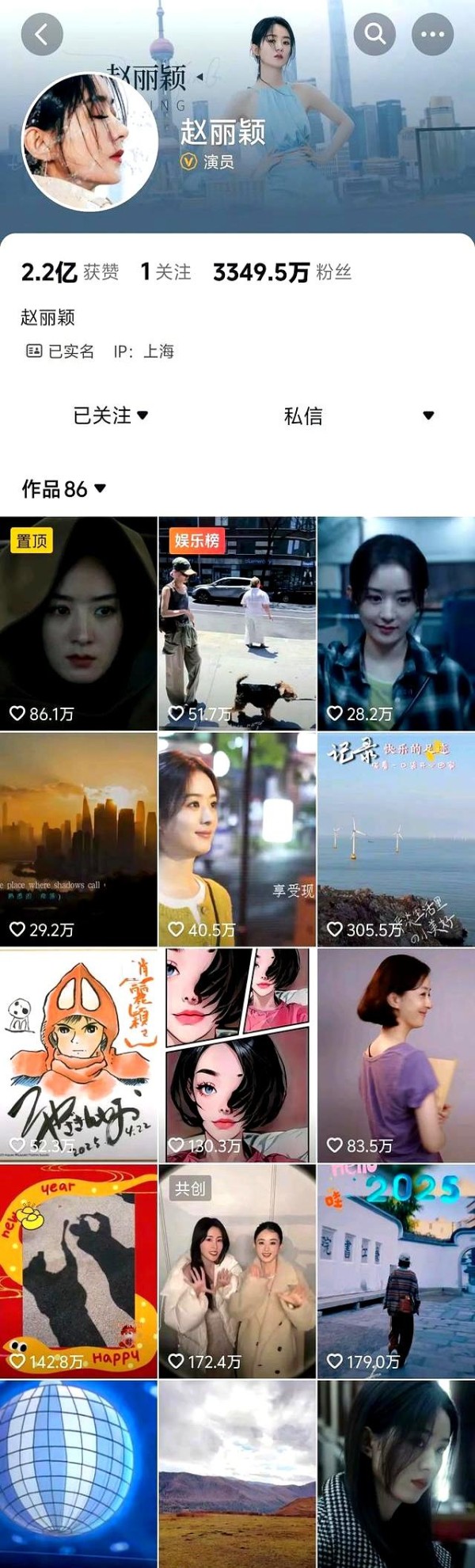
Task: Tap the 已关注 following button
Action: pyautogui.click(x=110, y=416)
